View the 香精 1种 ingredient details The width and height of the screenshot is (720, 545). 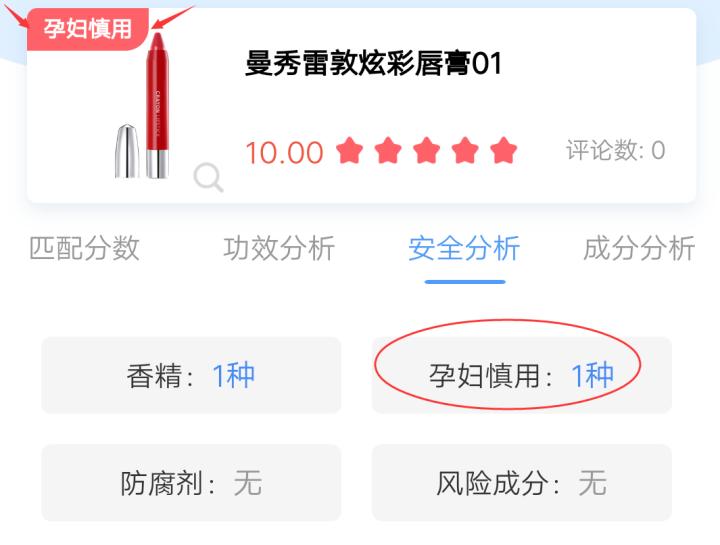[x=191, y=375]
